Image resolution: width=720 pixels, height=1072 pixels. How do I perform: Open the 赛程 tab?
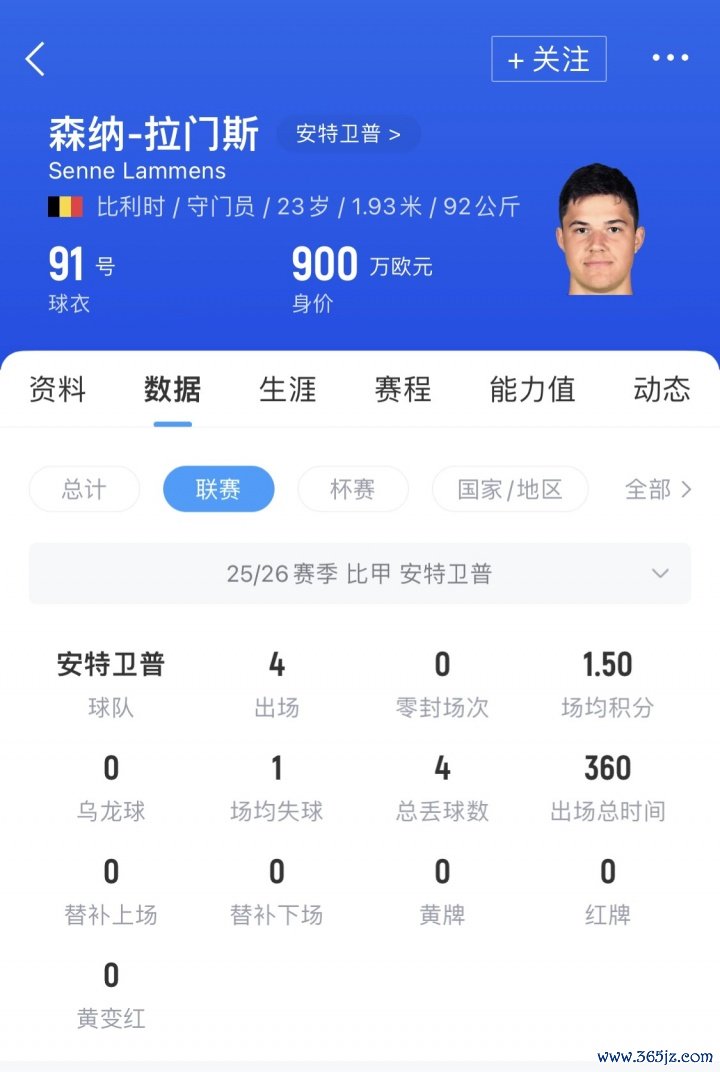pyautogui.click(x=403, y=389)
